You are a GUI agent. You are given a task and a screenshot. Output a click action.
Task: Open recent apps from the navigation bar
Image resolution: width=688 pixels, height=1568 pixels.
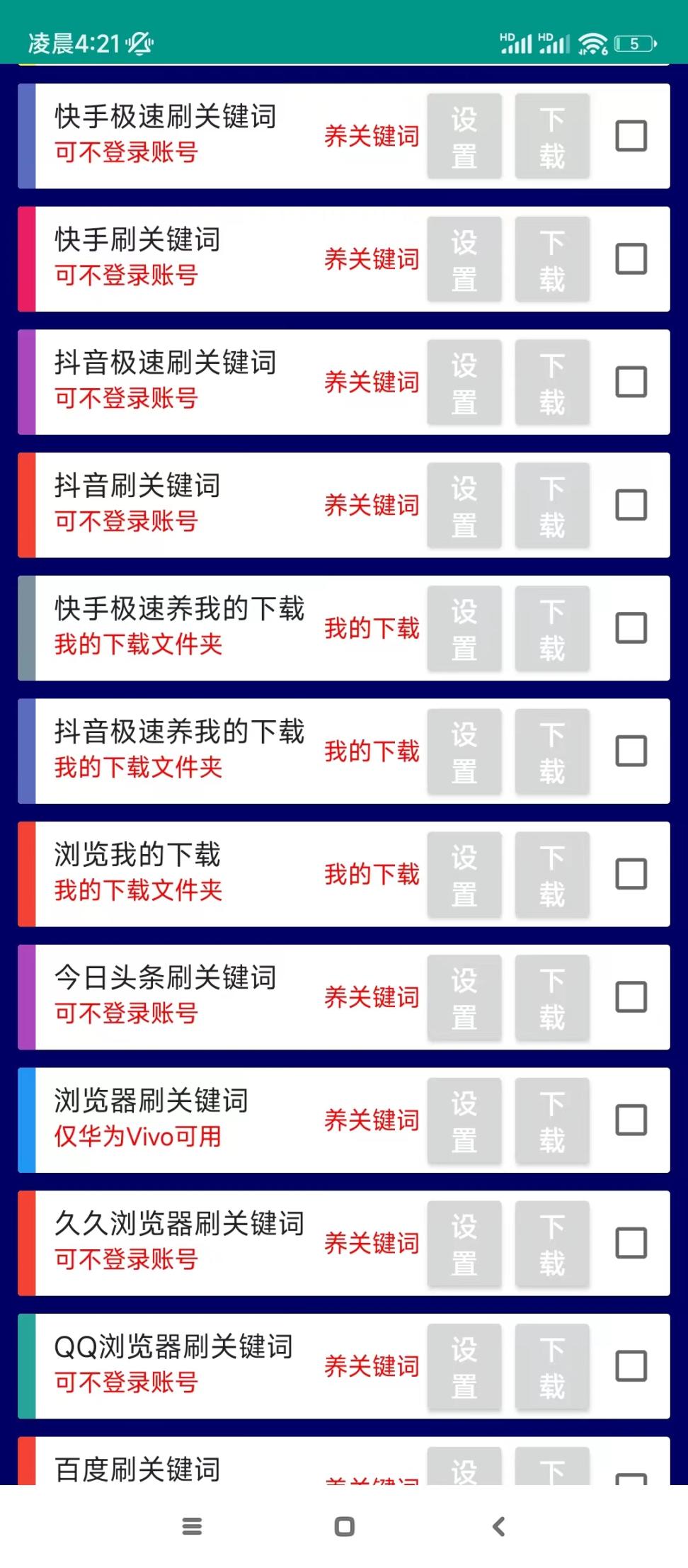(x=192, y=1526)
